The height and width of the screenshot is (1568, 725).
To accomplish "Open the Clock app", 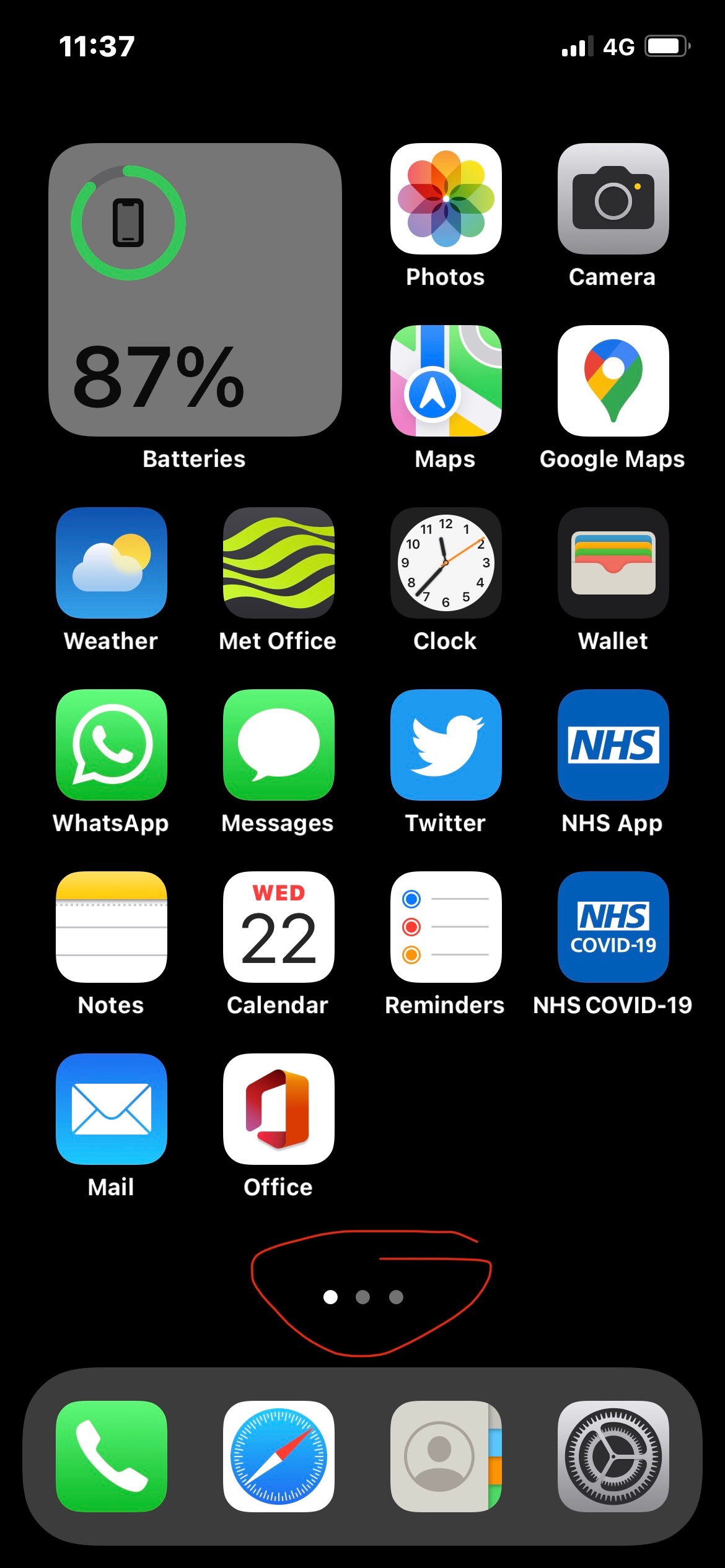I will 446,563.
